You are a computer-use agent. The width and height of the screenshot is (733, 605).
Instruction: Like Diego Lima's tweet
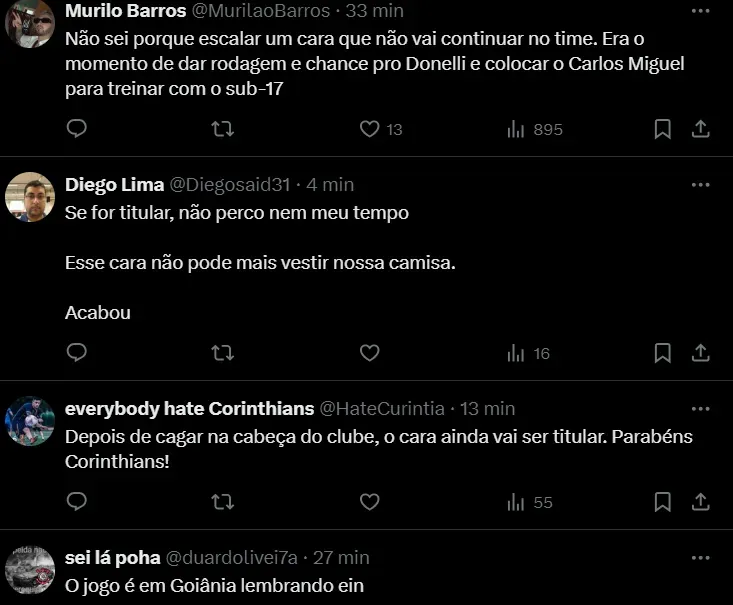[x=370, y=352]
